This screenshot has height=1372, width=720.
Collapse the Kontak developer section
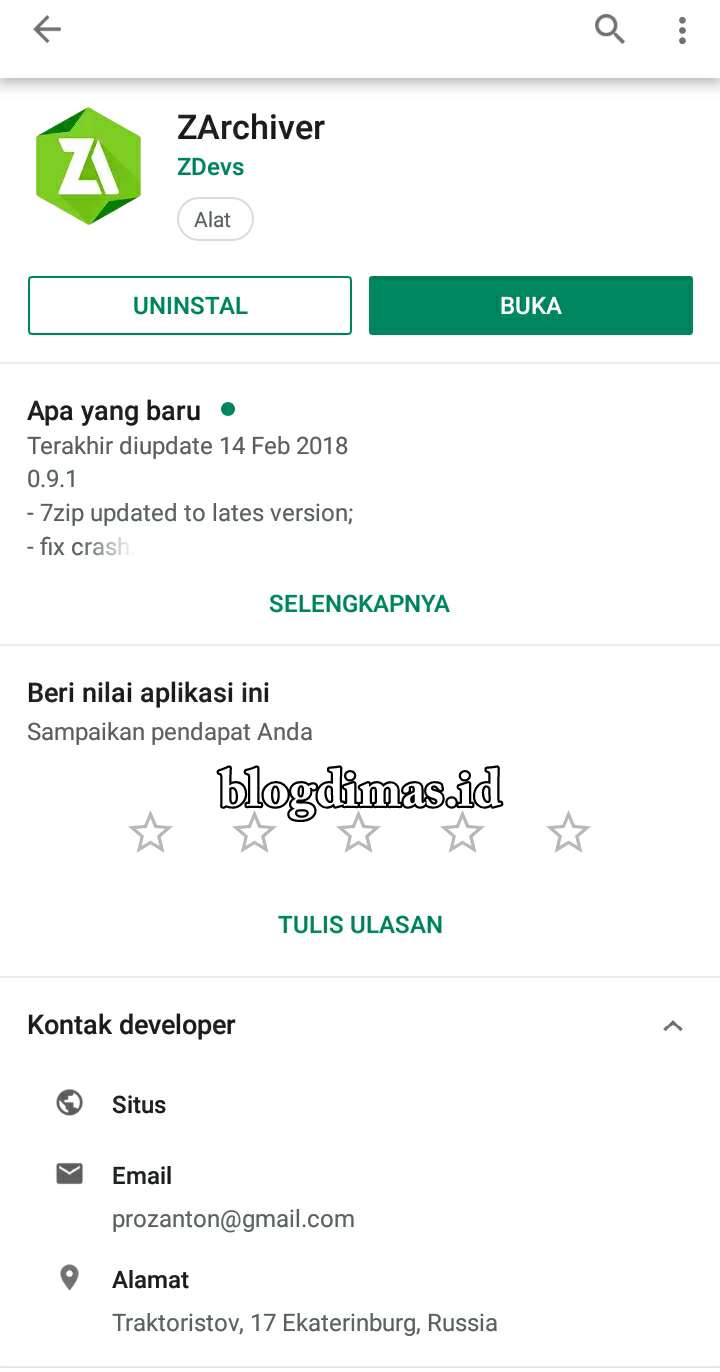click(x=672, y=1026)
